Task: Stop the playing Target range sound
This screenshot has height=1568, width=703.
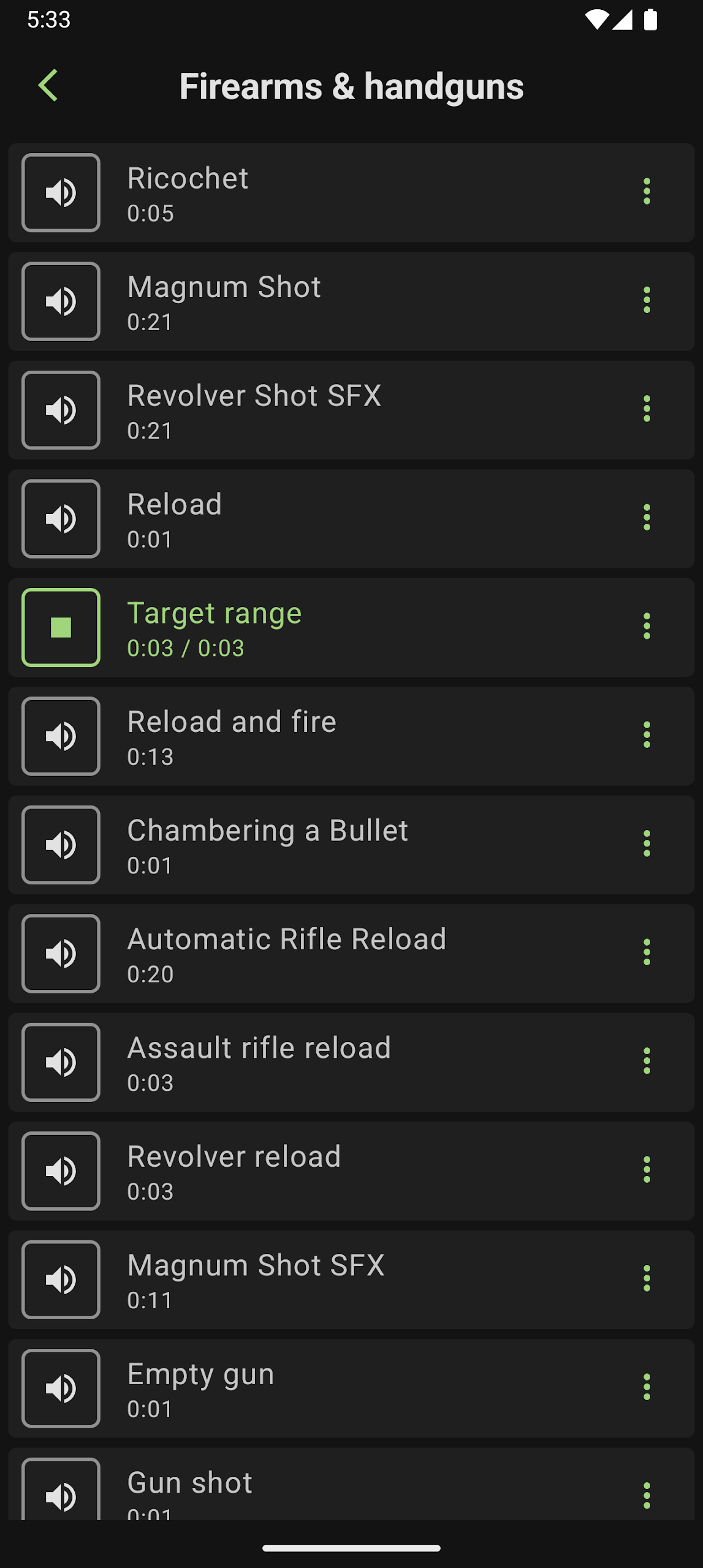Action: [x=61, y=627]
